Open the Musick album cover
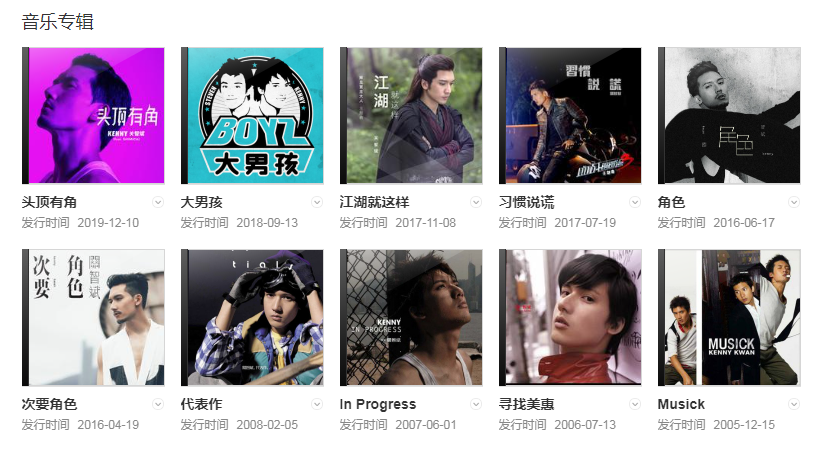819x449 pixels. (x=729, y=317)
